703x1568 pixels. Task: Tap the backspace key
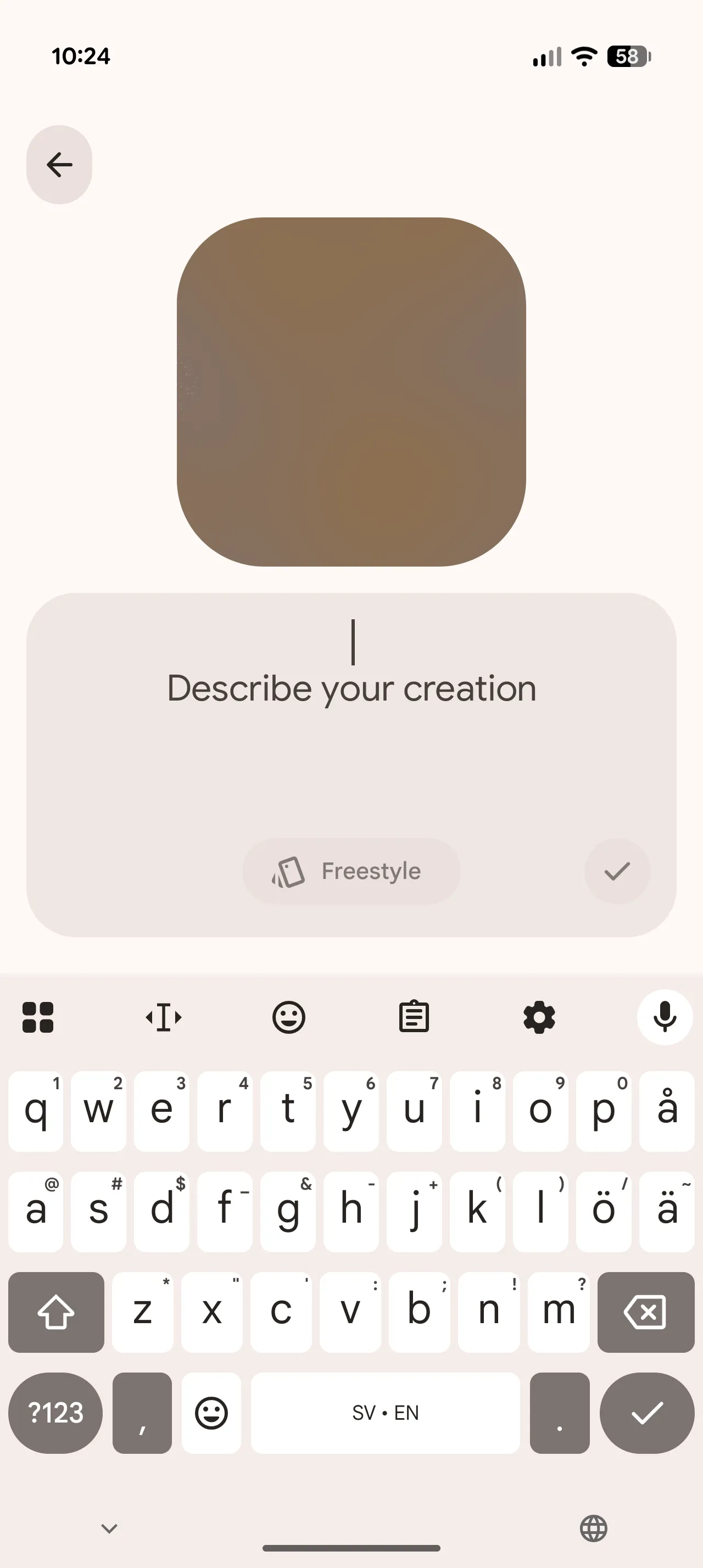(645, 1312)
